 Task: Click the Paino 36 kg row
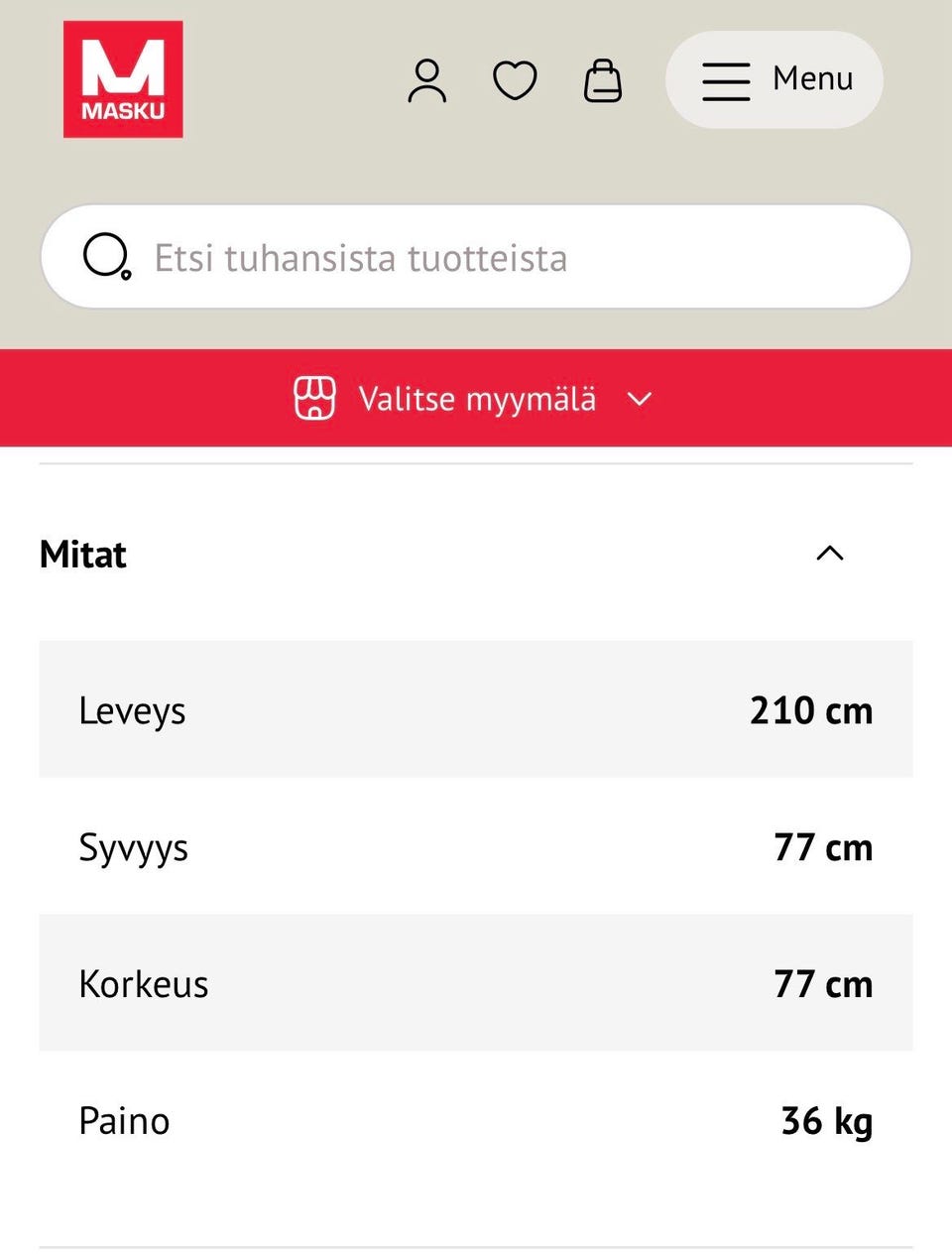tap(476, 1120)
